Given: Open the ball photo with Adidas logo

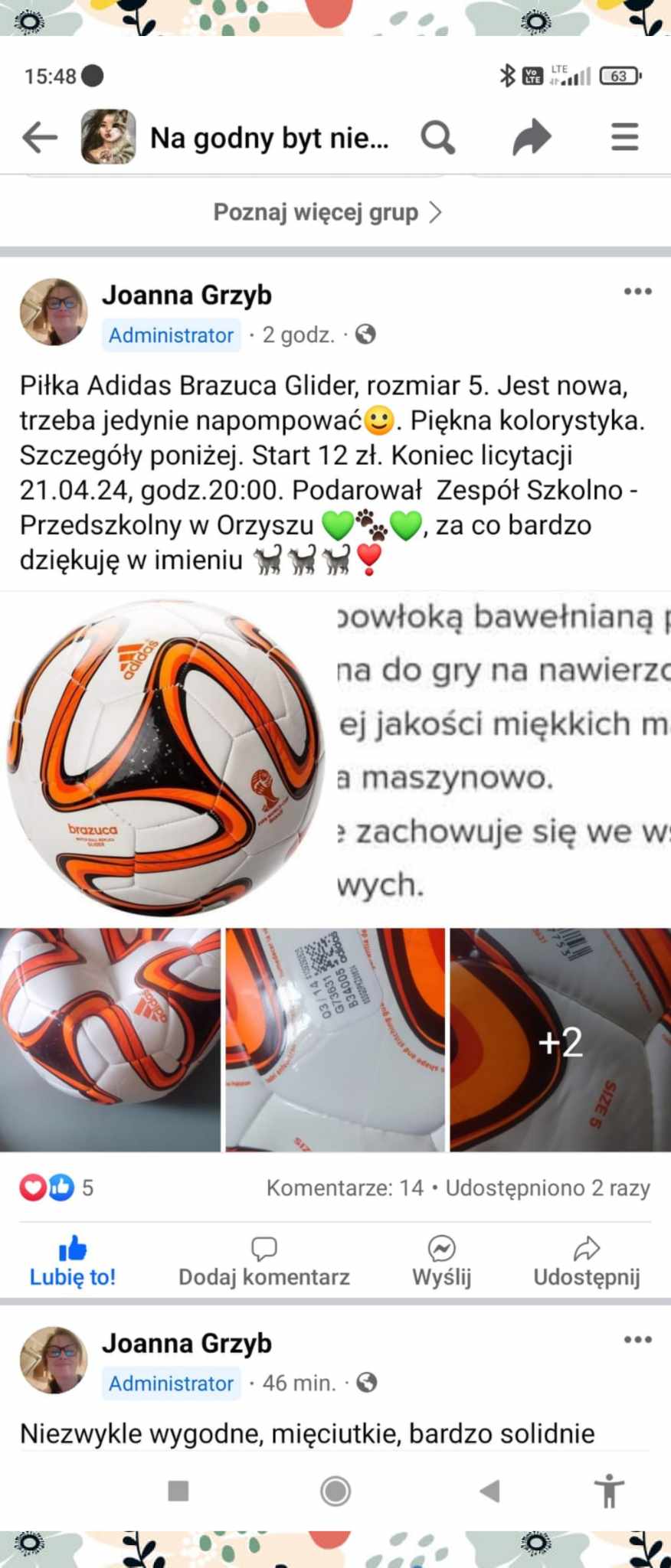Looking at the screenshot, I should coord(110,1040).
